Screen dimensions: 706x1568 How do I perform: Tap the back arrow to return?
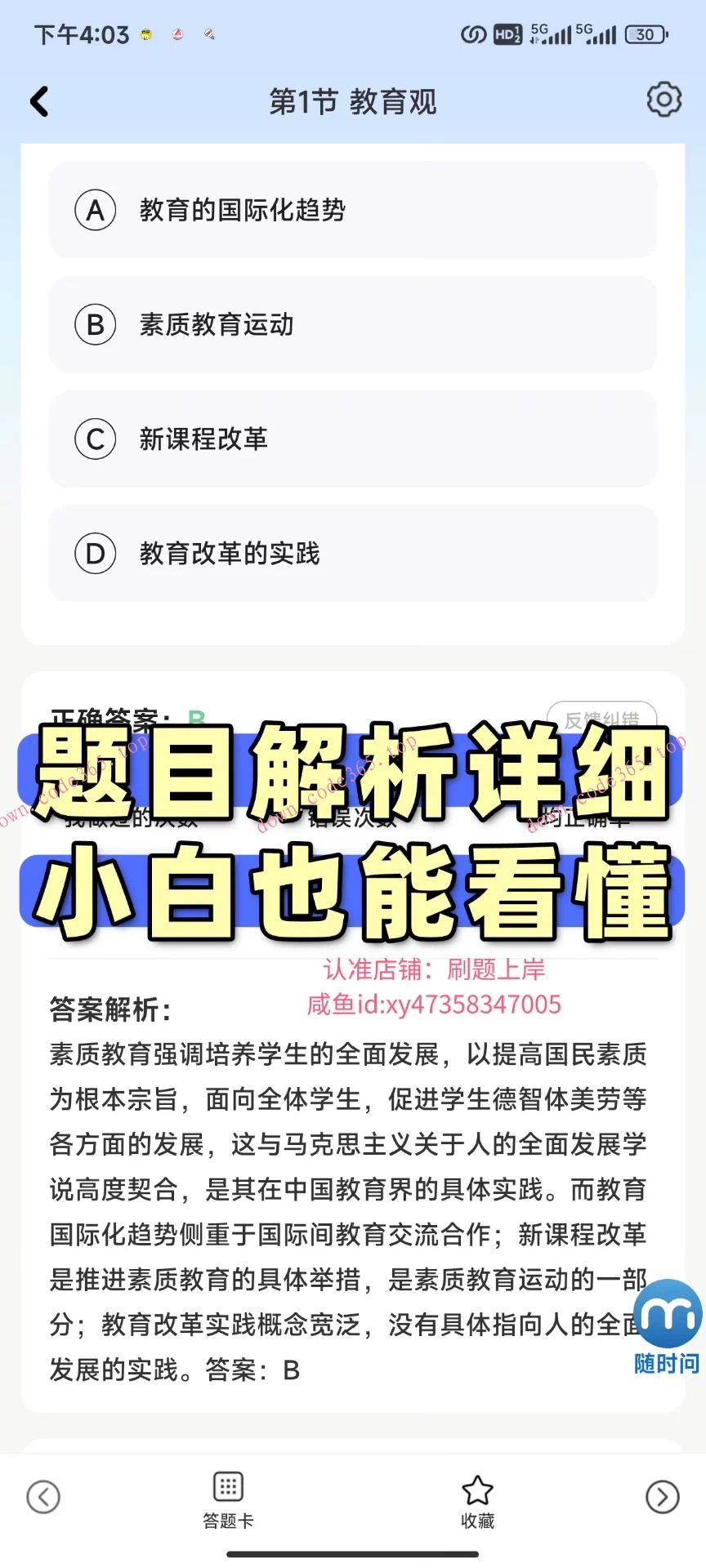tap(39, 100)
